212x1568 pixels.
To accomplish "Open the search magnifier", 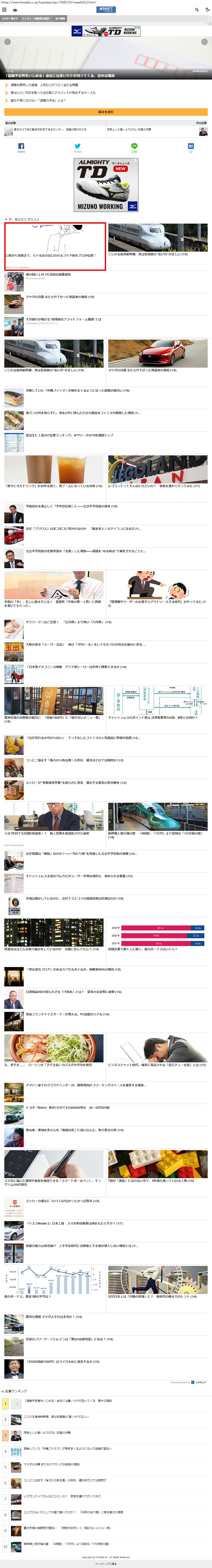I will tap(197, 10).
